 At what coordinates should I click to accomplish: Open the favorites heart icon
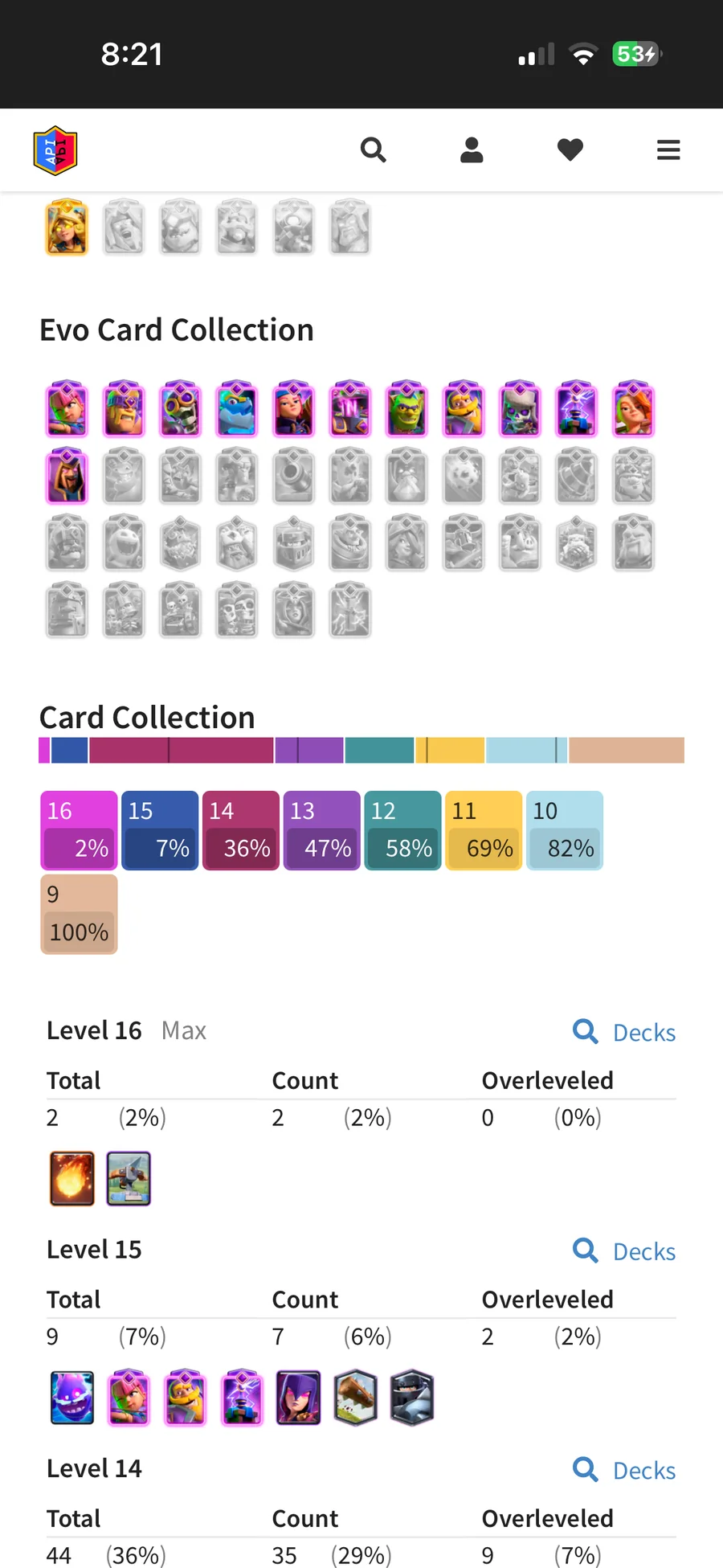click(x=570, y=150)
